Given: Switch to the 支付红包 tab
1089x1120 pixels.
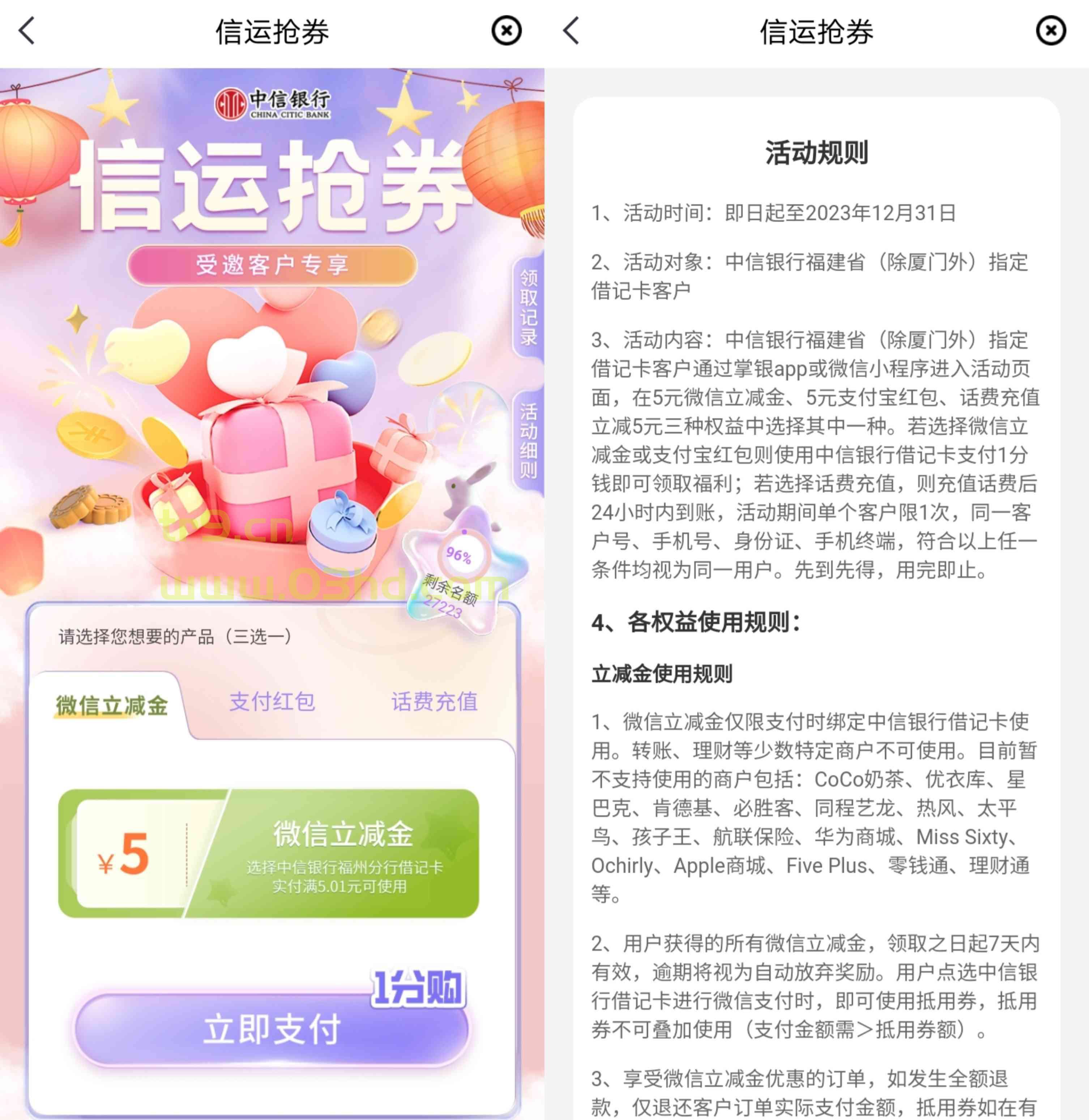Looking at the screenshot, I should pos(272,702).
